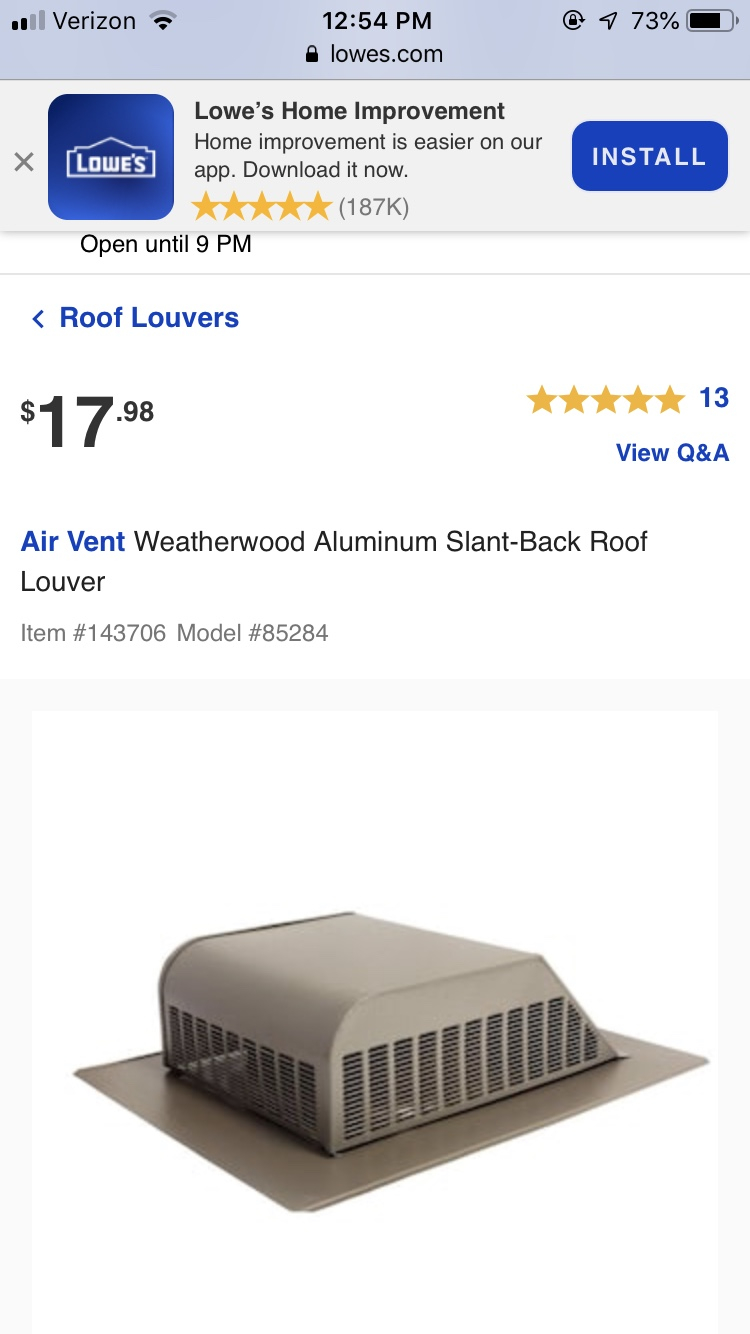Open the Lowe's app icon in banner
This screenshot has height=1334, width=750.
point(111,157)
